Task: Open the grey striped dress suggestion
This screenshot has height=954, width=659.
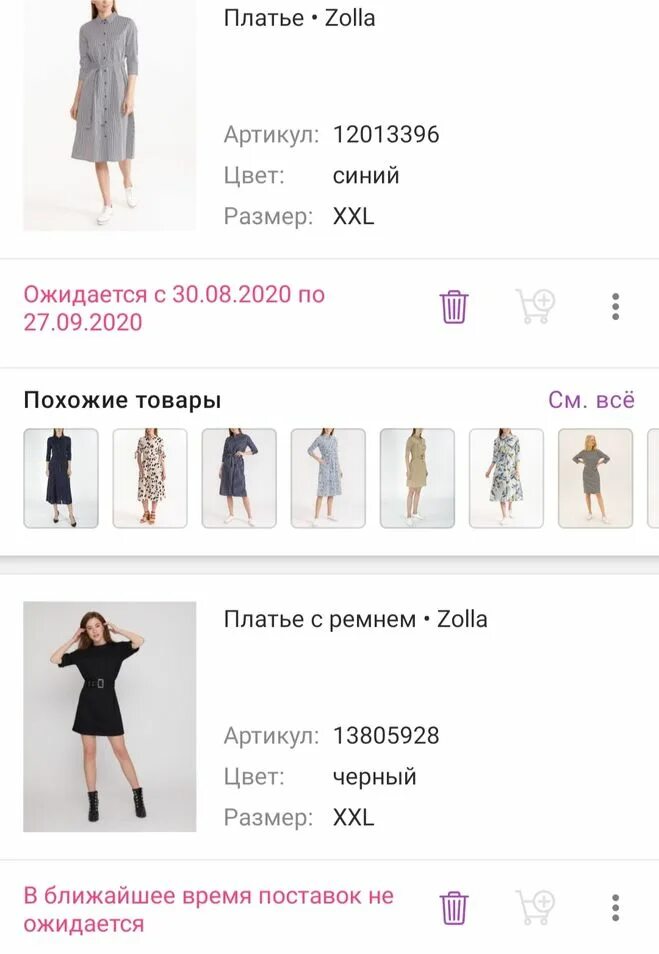Action: point(595,478)
